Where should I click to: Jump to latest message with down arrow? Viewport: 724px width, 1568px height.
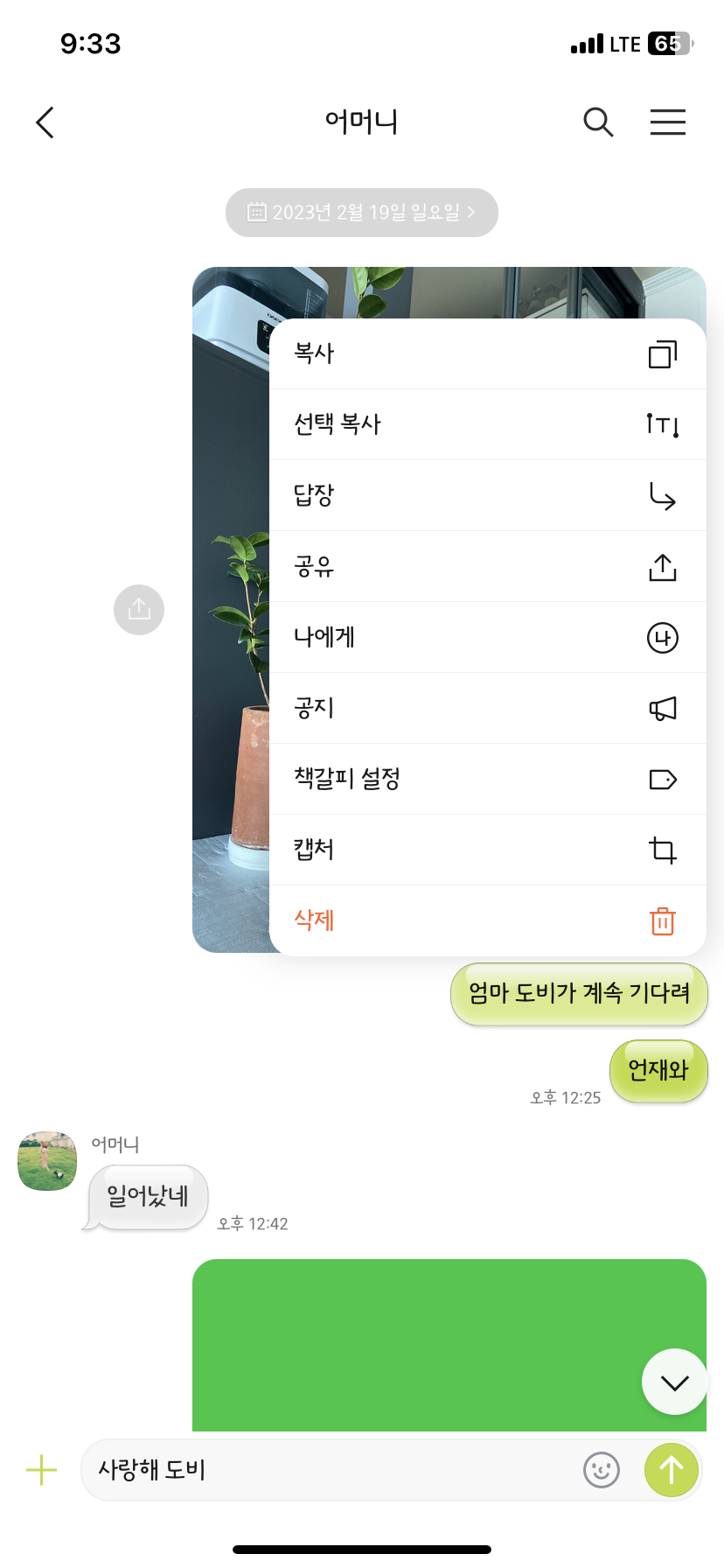pyautogui.click(x=674, y=1382)
